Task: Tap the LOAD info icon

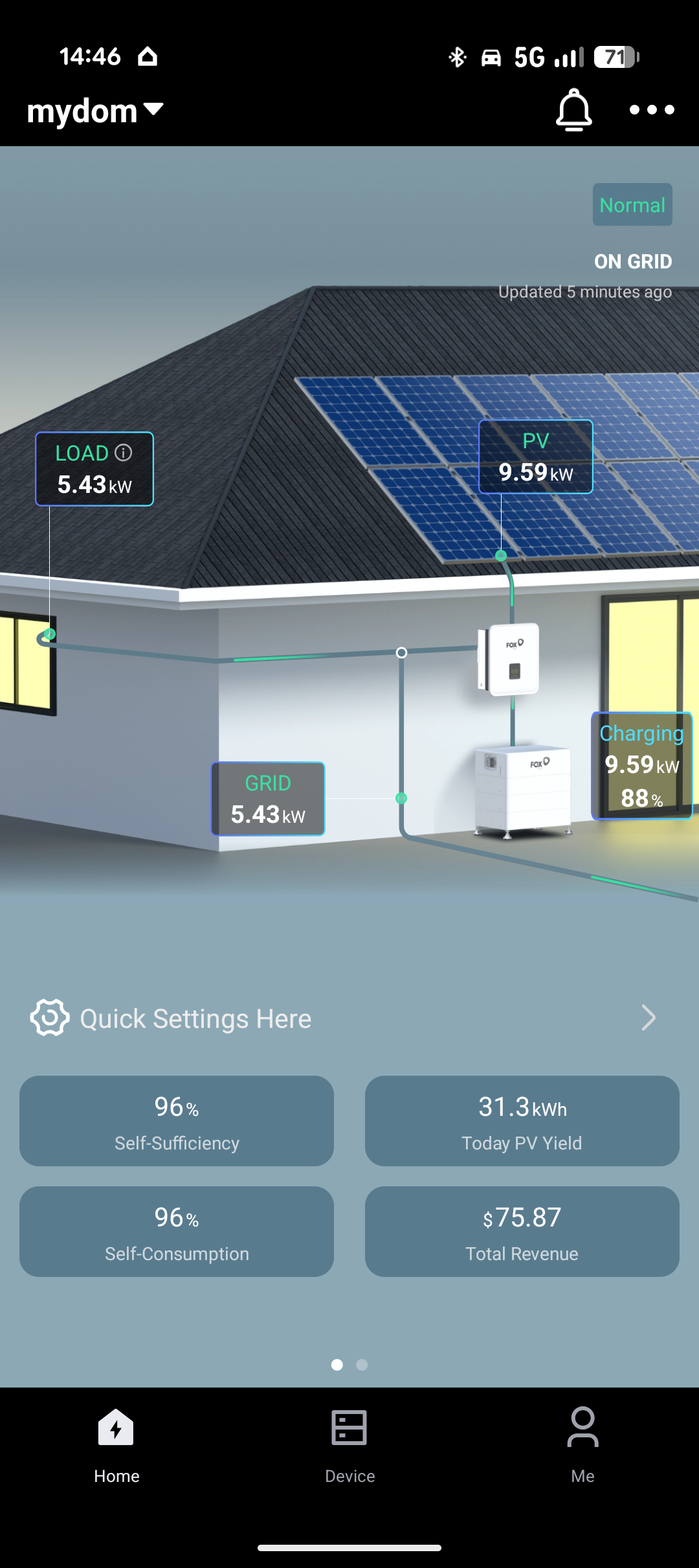Action: pyautogui.click(x=124, y=453)
